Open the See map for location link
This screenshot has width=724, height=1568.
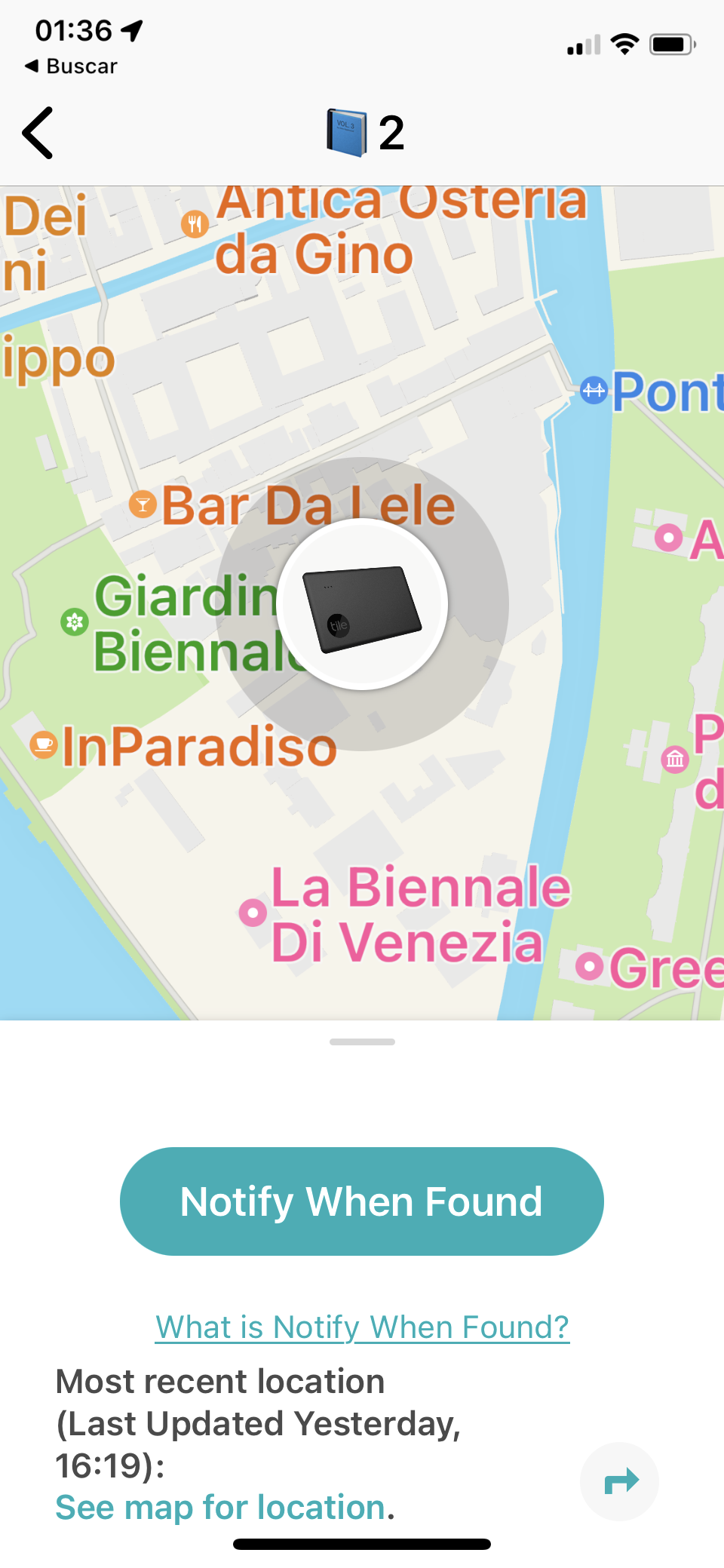pyautogui.click(x=221, y=1508)
